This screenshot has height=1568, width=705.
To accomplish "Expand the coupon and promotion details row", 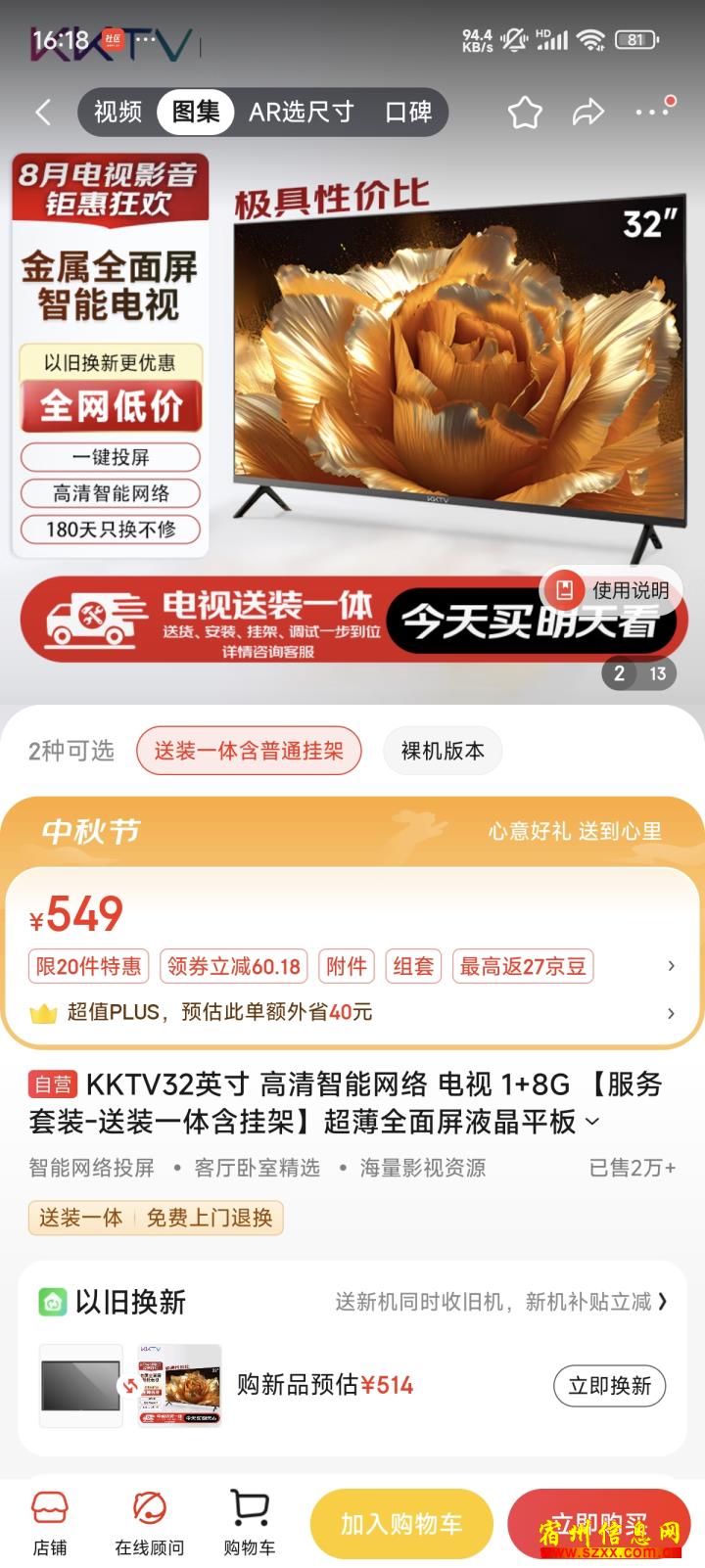I will pos(352,966).
